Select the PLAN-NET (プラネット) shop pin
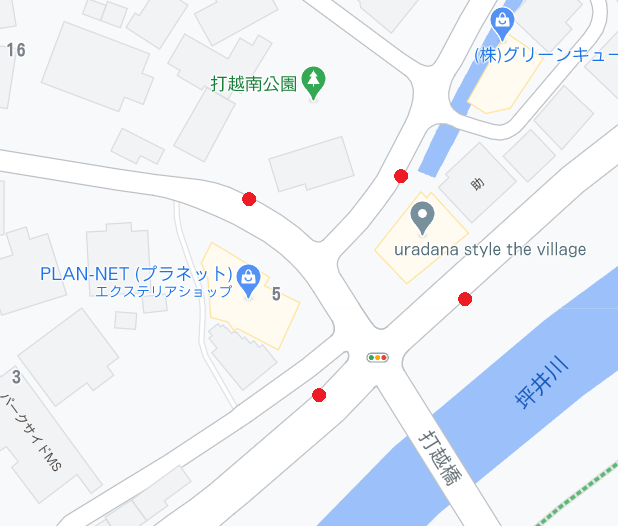Screen dimensions: 618x526 pyautogui.click(x=249, y=275)
